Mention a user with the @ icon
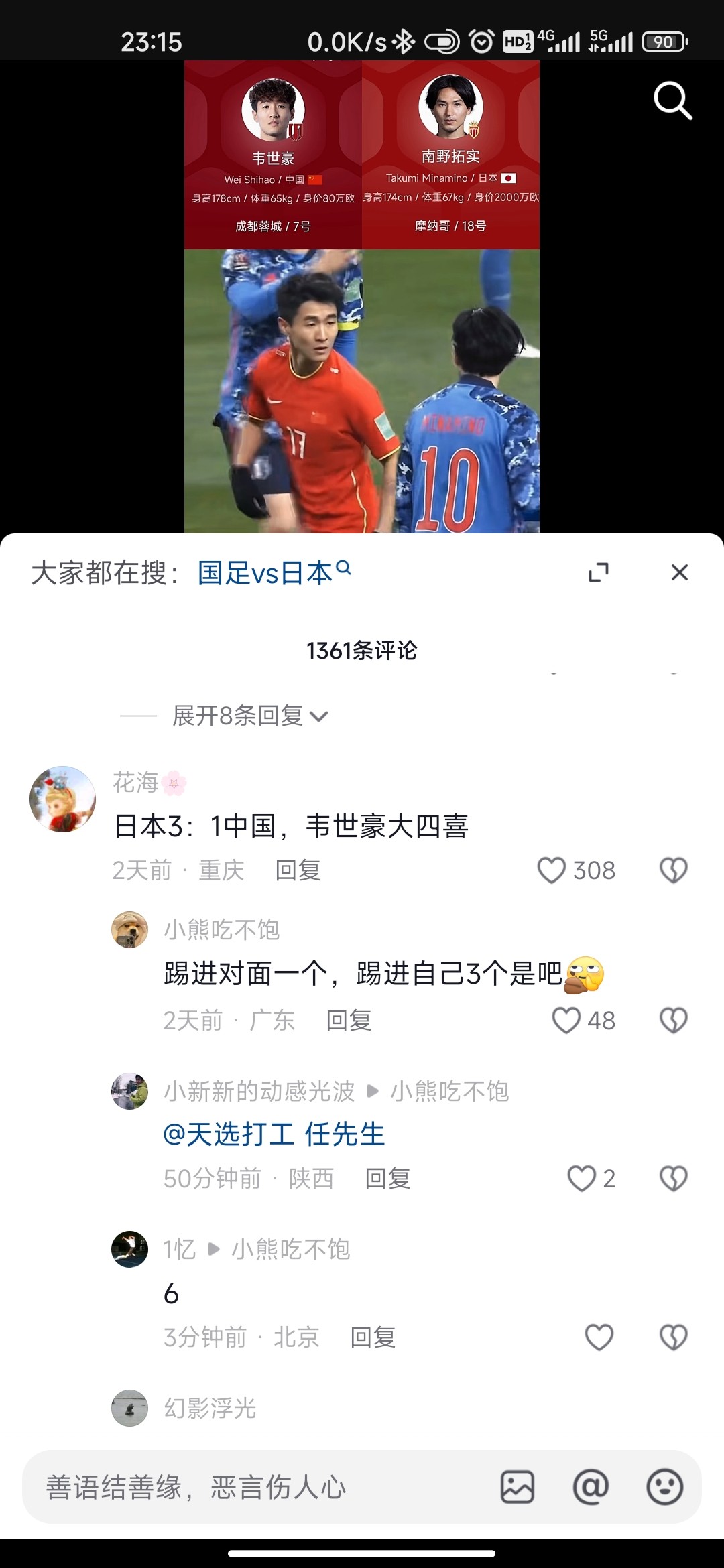The height and width of the screenshot is (1568, 724). [591, 1488]
